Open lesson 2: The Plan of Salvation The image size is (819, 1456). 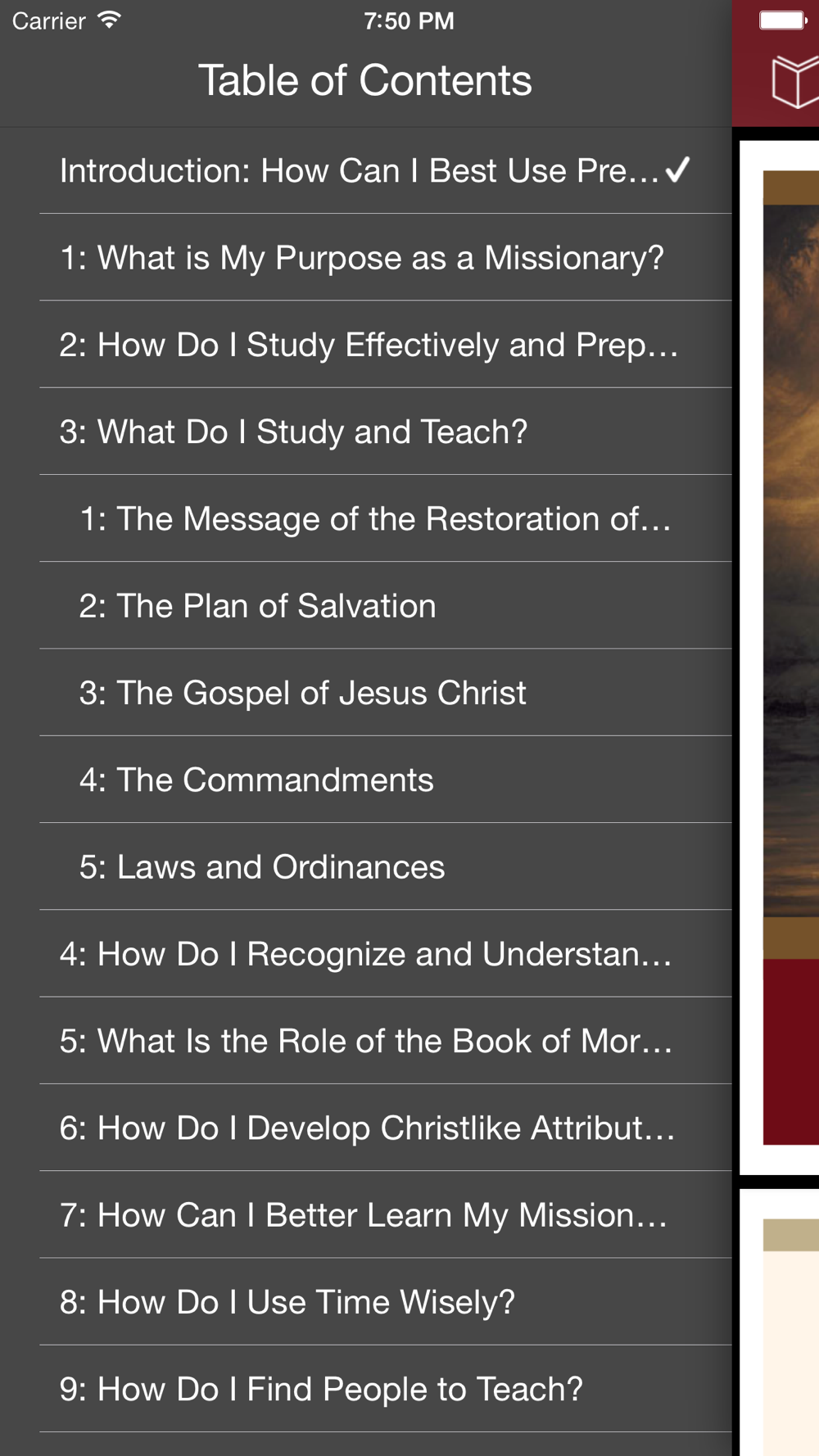click(x=366, y=605)
